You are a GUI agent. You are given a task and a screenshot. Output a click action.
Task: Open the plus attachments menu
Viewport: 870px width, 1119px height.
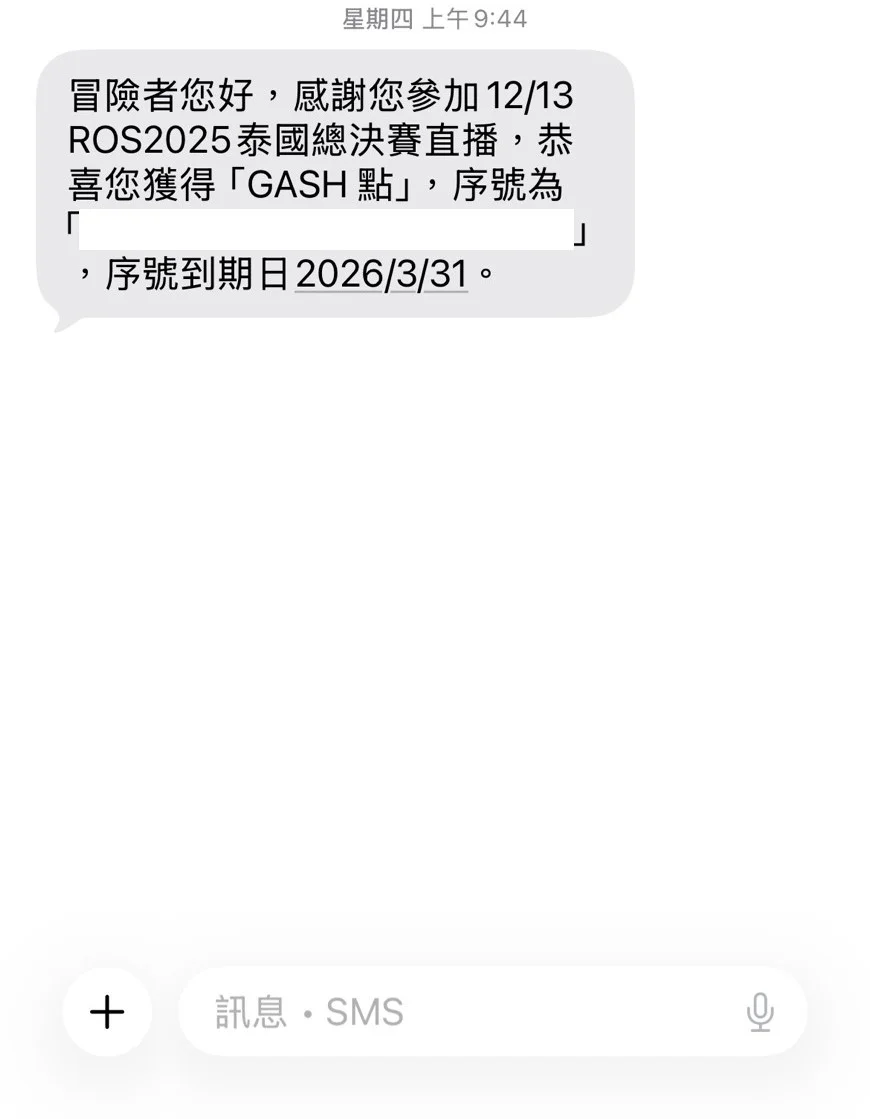pyautogui.click(x=107, y=1012)
